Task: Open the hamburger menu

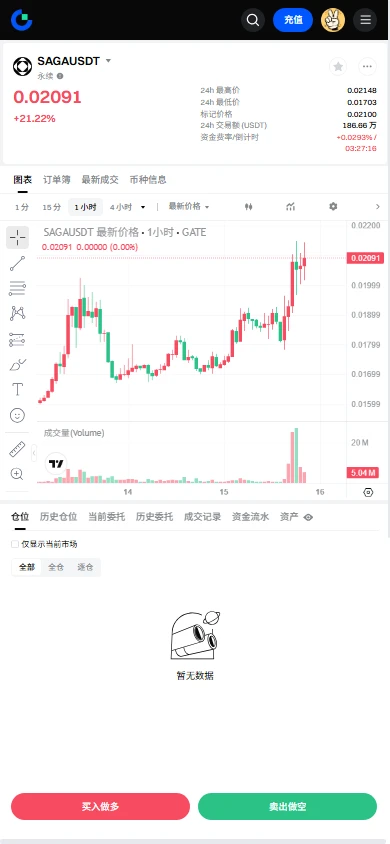Action: point(365,20)
